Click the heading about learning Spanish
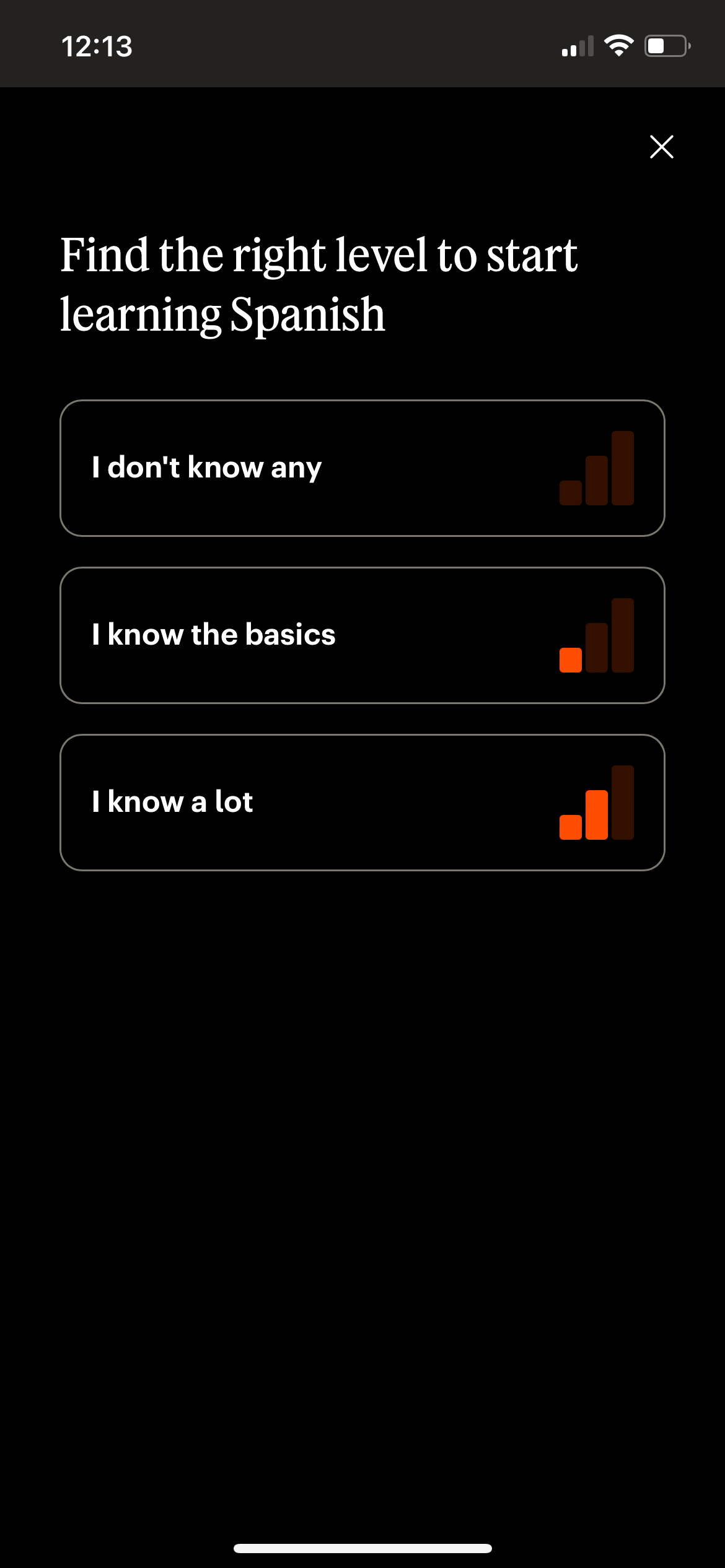This screenshot has width=725, height=1568. [319, 282]
